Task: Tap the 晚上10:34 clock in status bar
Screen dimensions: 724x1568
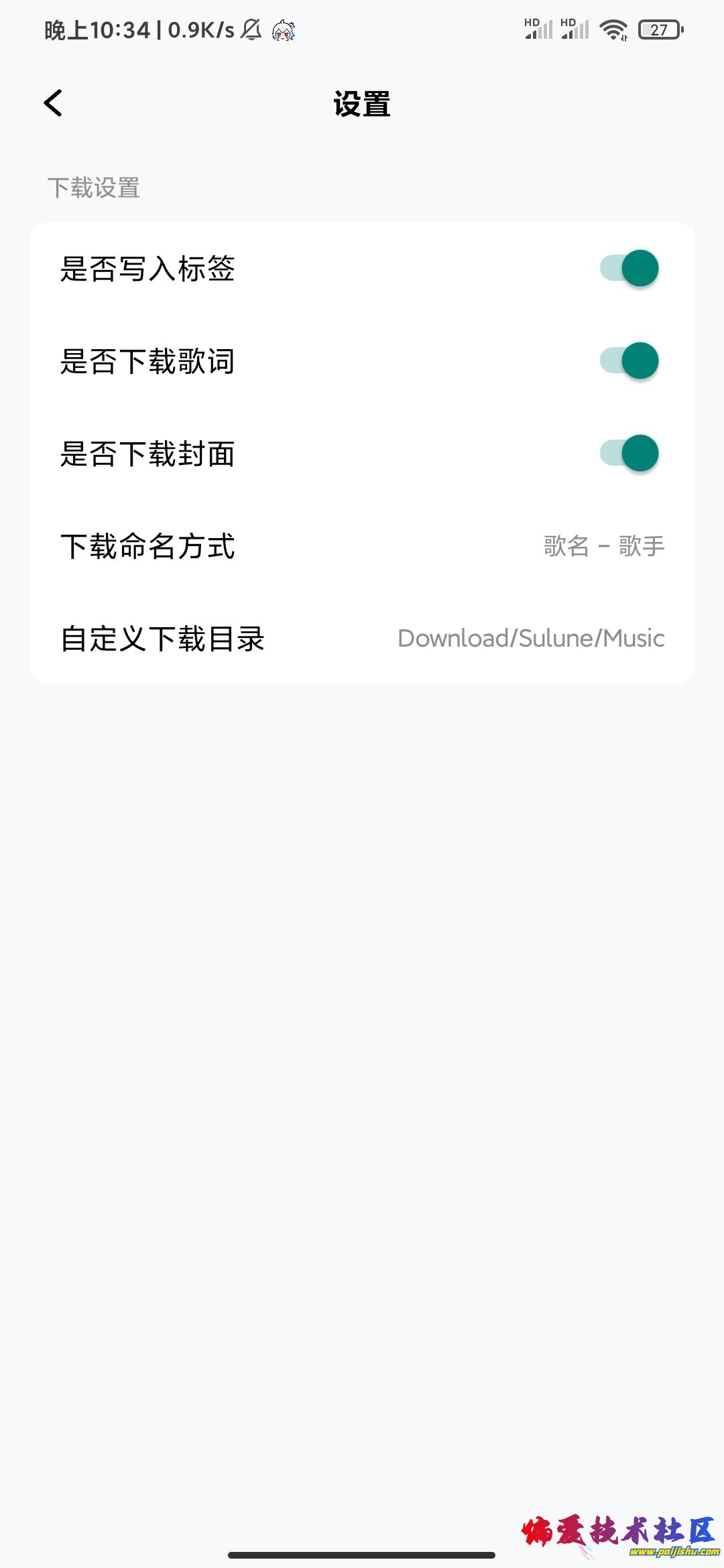Action: click(90, 29)
